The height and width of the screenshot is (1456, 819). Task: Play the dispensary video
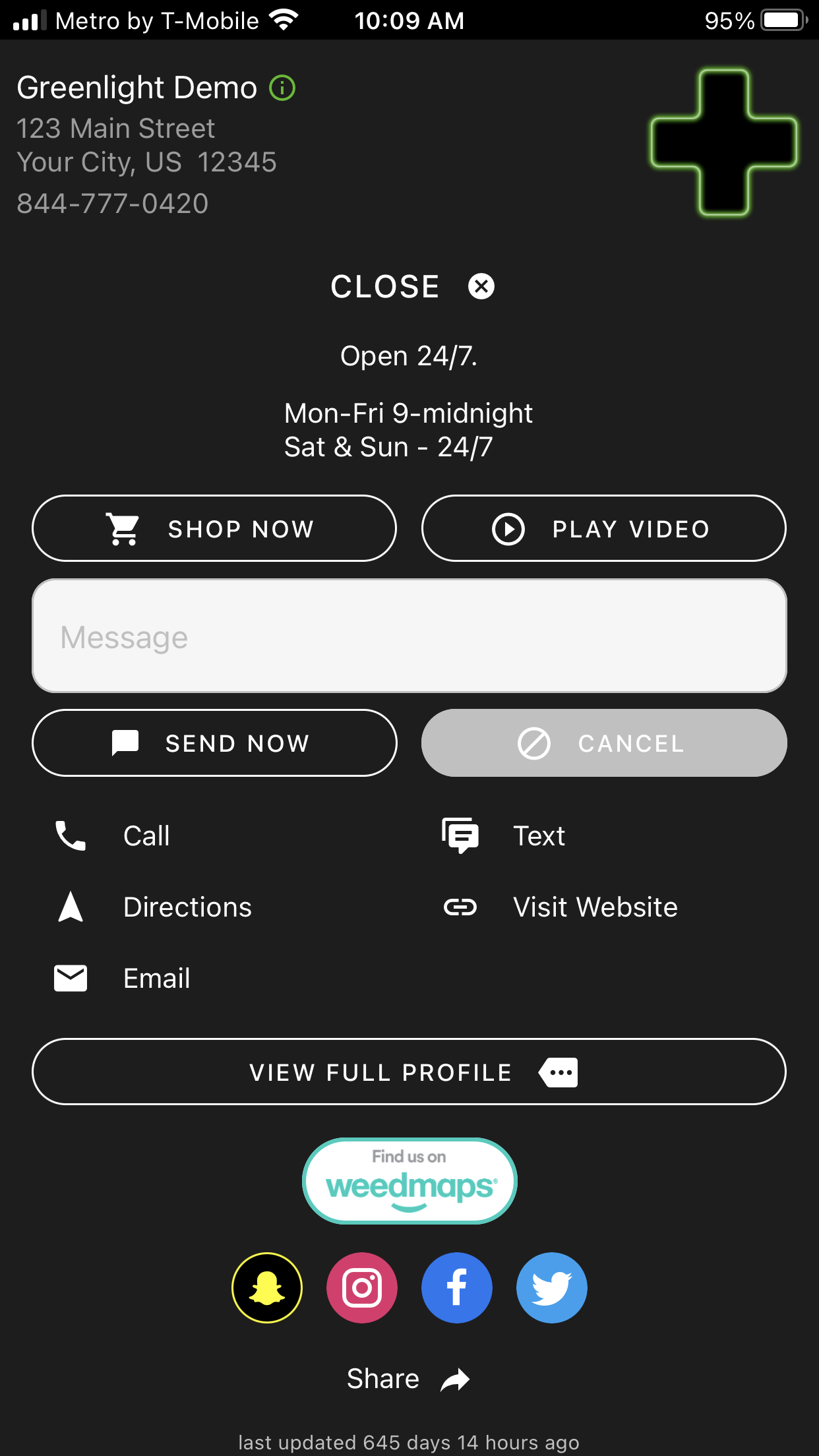pyautogui.click(x=603, y=529)
